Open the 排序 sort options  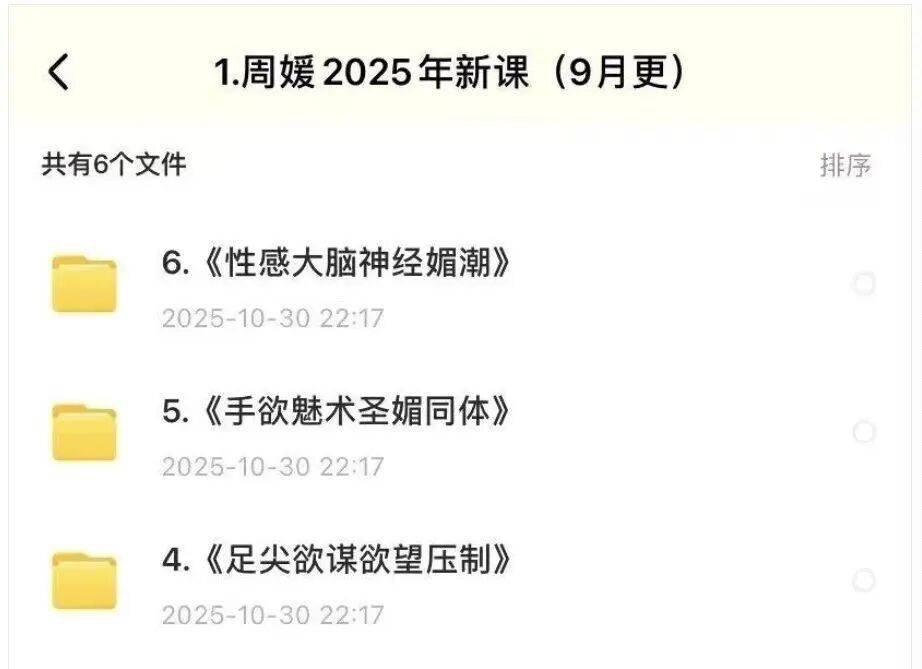pos(845,166)
